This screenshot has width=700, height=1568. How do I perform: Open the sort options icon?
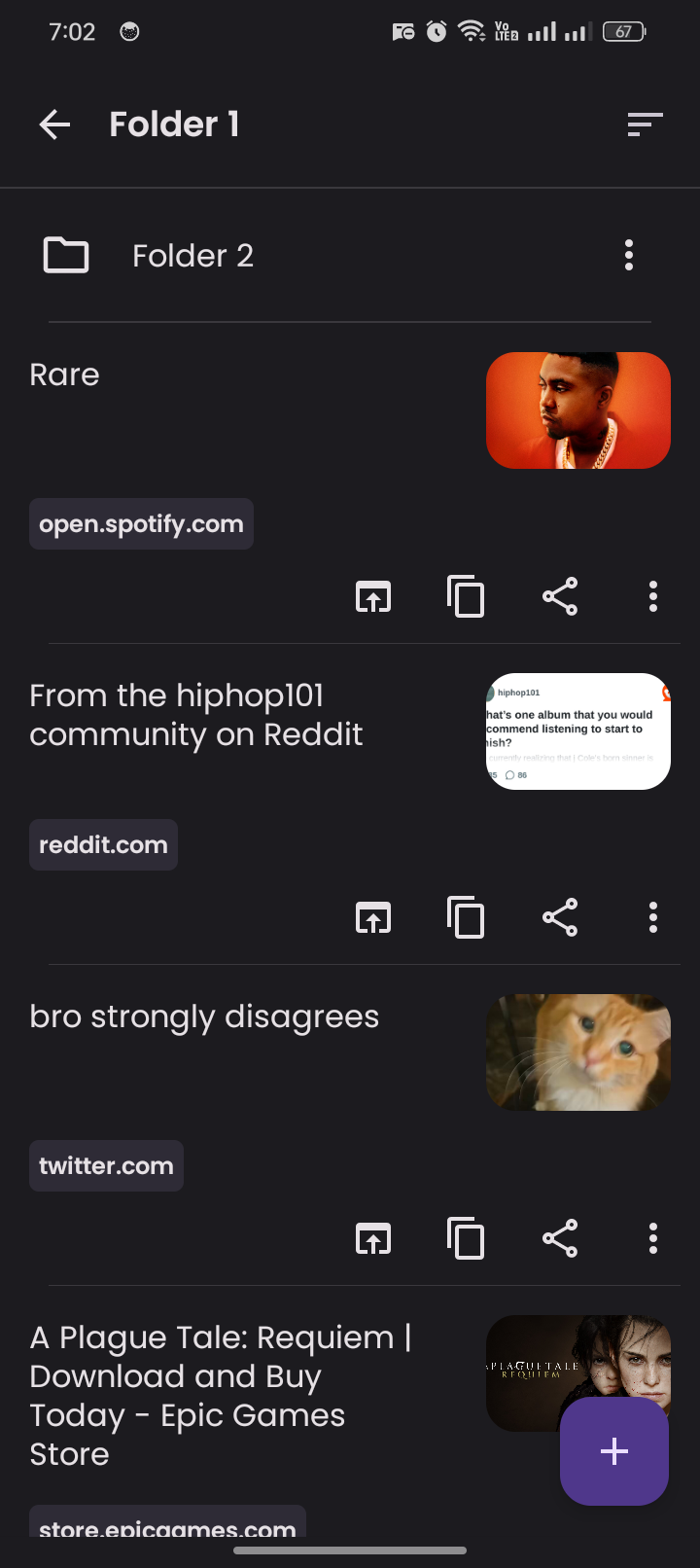point(644,125)
